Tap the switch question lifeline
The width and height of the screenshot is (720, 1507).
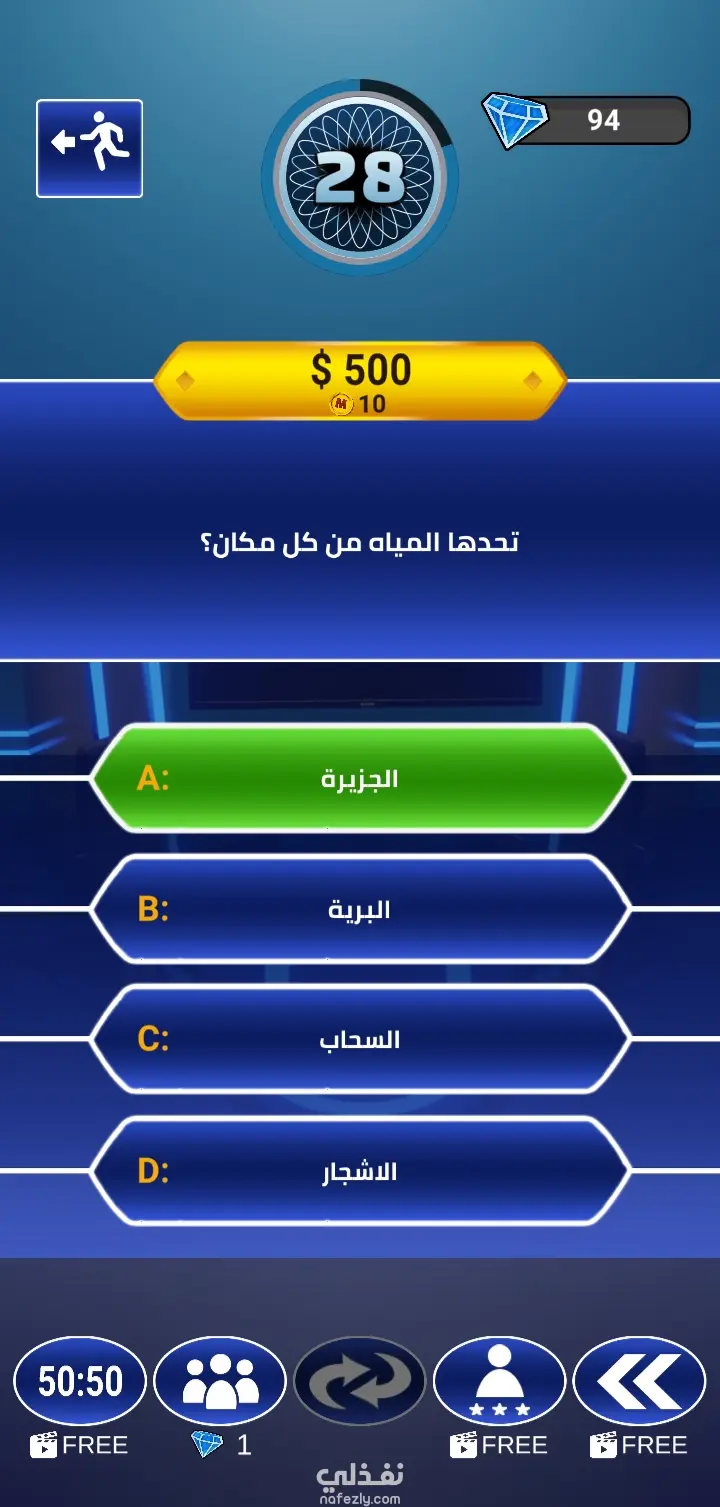(360, 1381)
